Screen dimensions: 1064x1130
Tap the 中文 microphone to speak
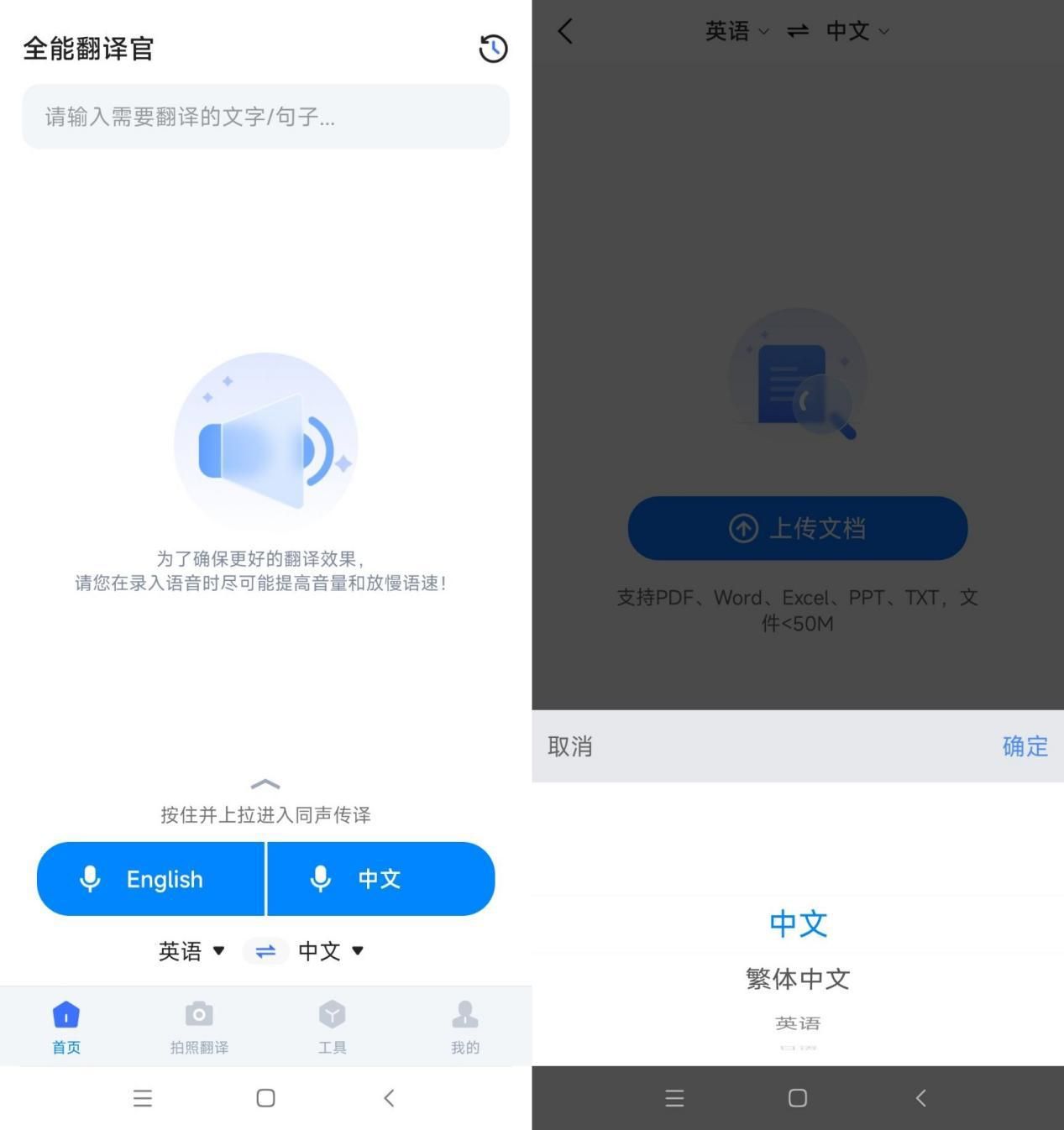[380, 879]
